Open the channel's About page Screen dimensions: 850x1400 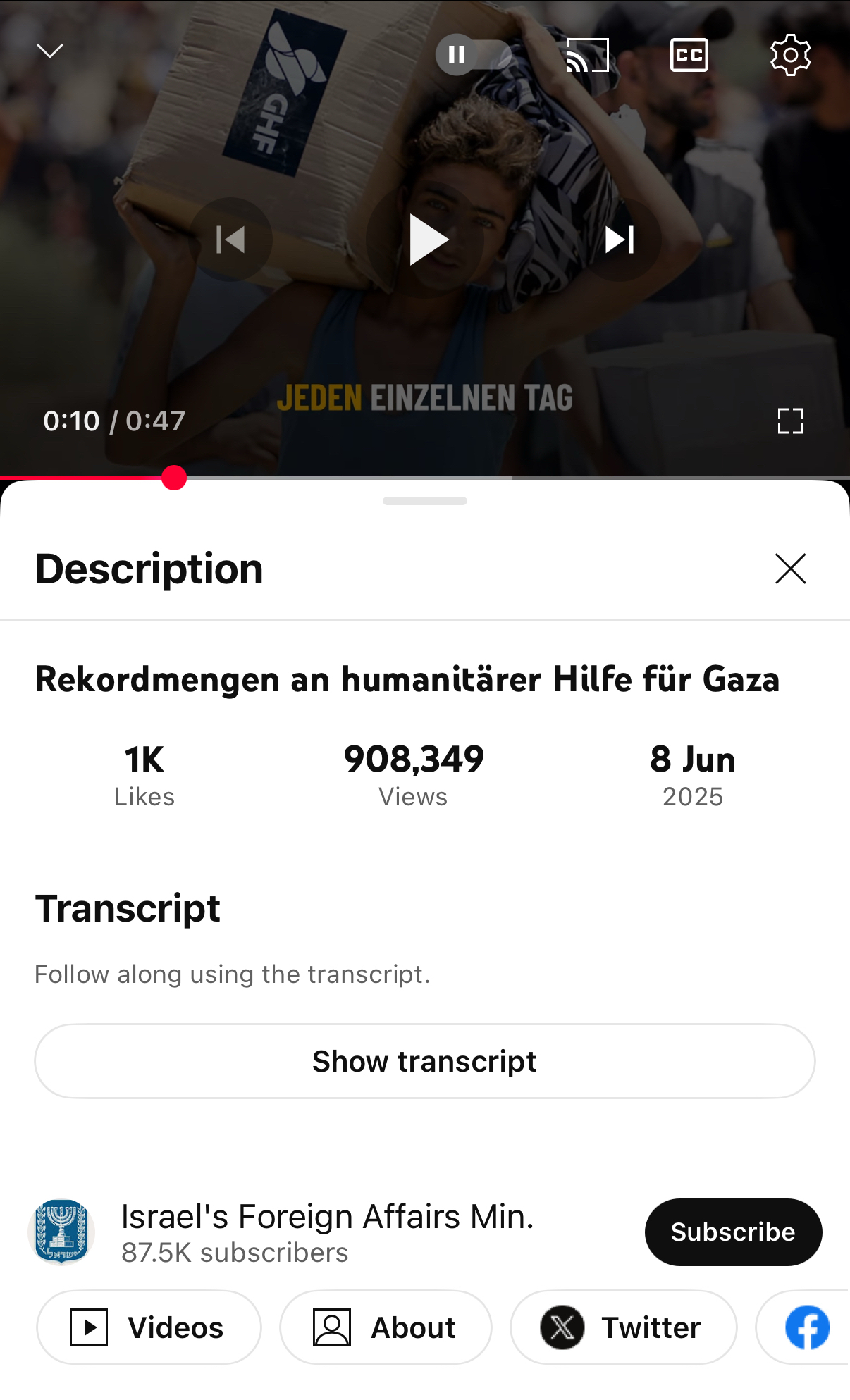click(x=386, y=1327)
